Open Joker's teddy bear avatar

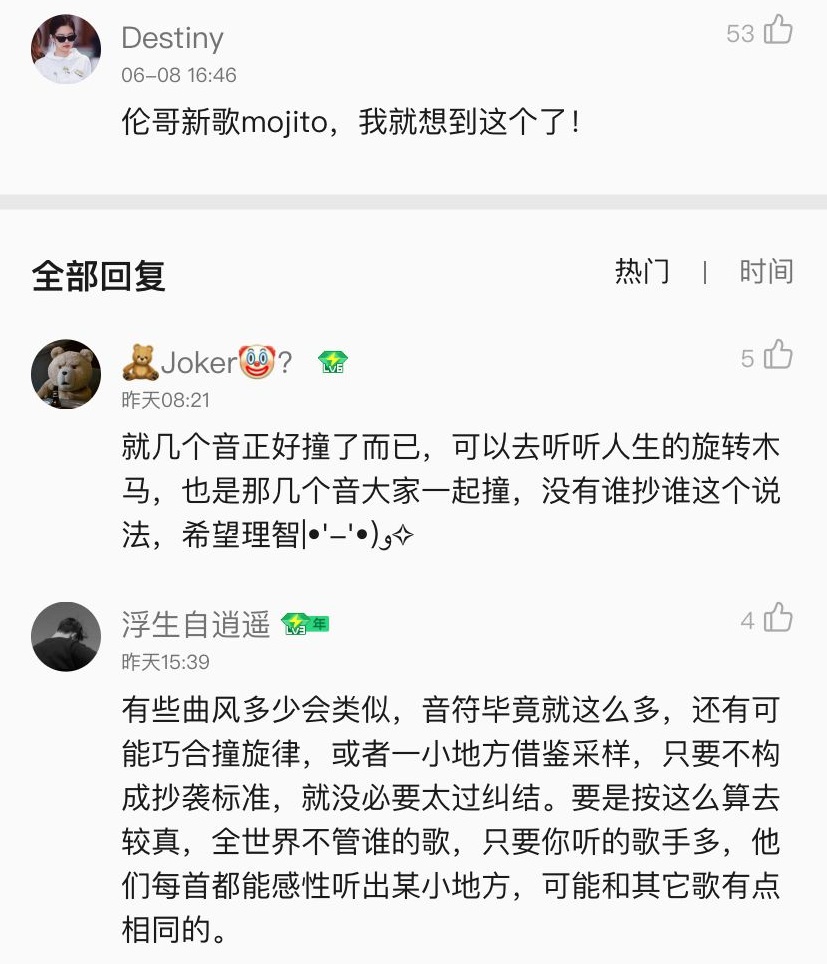click(x=66, y=374)
